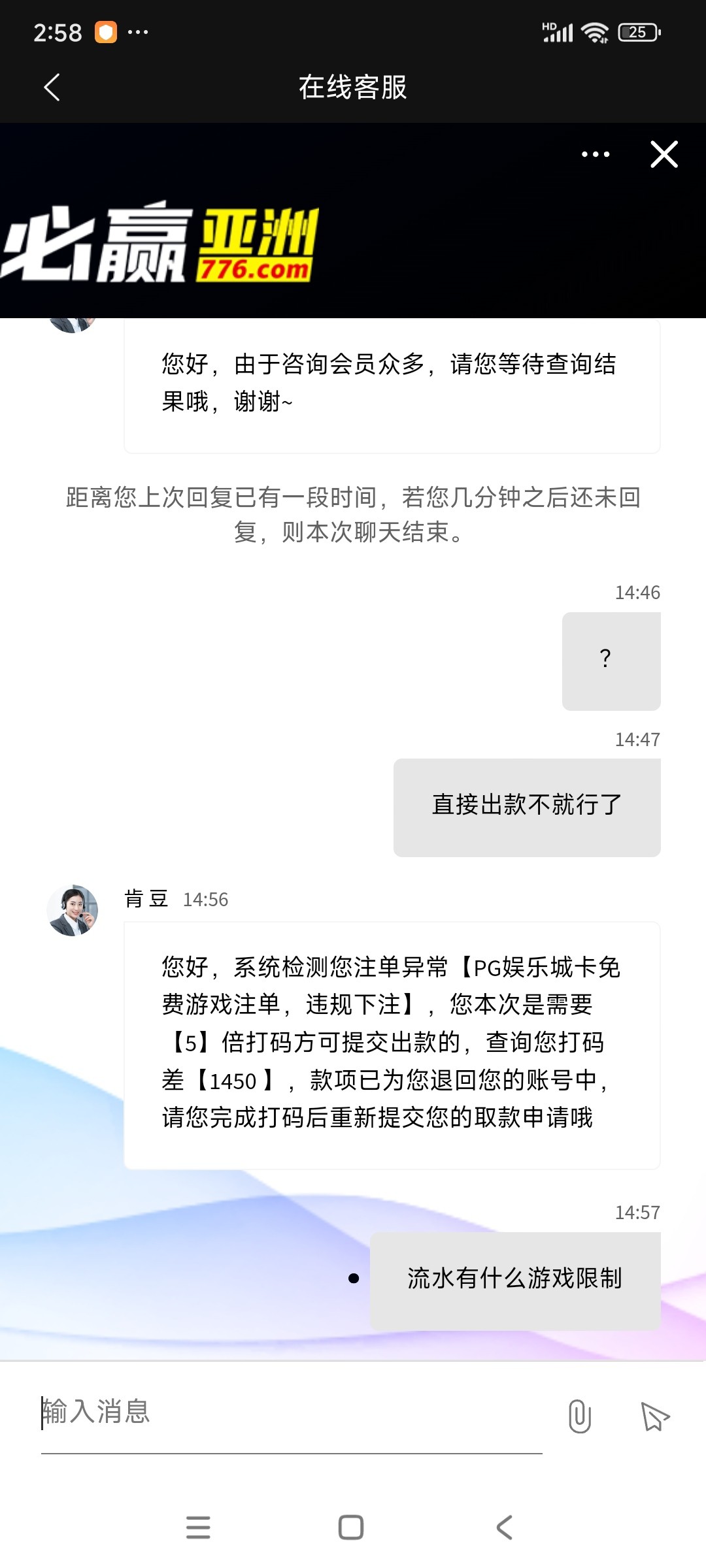Open the three-dot more options menu
Image resolution: width=706 pixels, height=1568 pixels.
click(594, 154)
